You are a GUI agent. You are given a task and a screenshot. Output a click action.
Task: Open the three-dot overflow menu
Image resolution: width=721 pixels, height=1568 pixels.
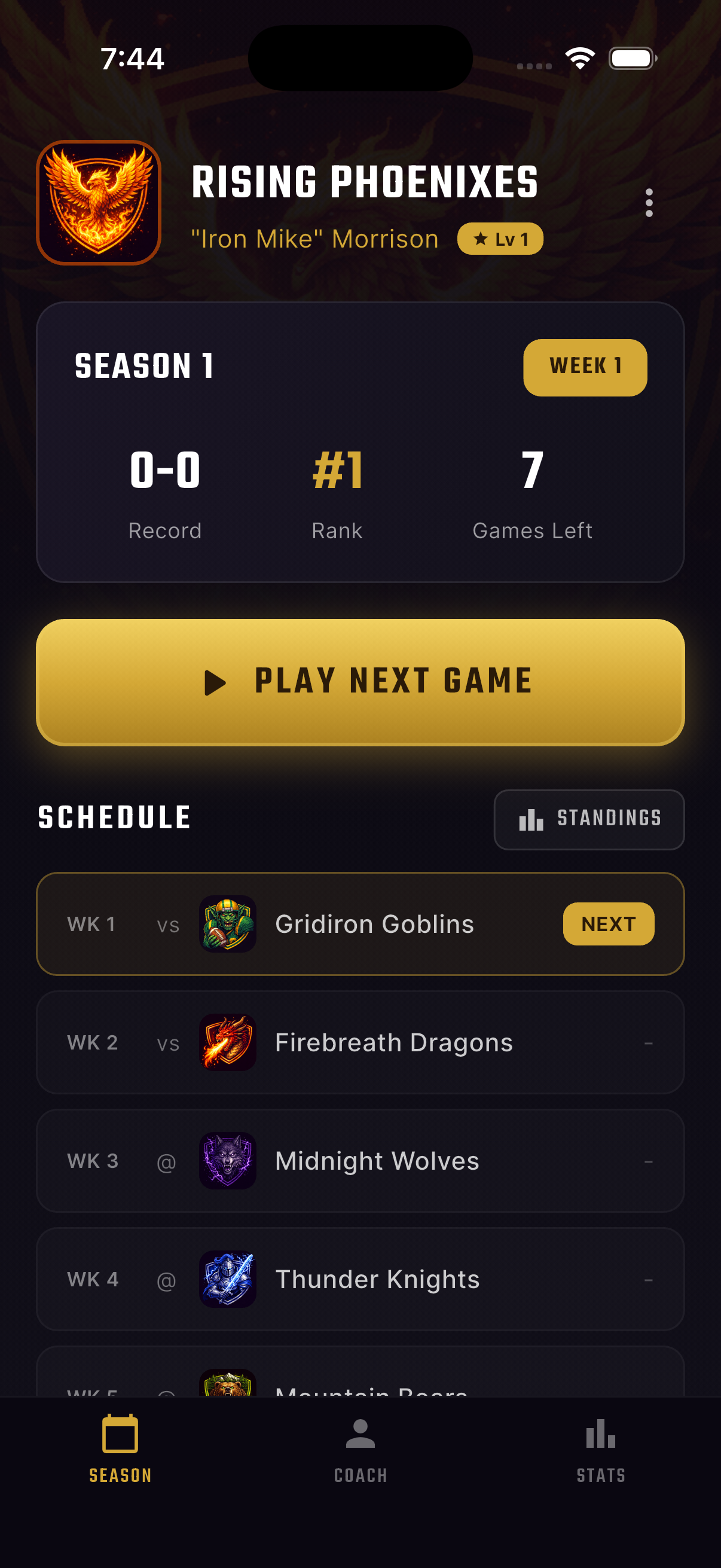[x=649, y=203]
